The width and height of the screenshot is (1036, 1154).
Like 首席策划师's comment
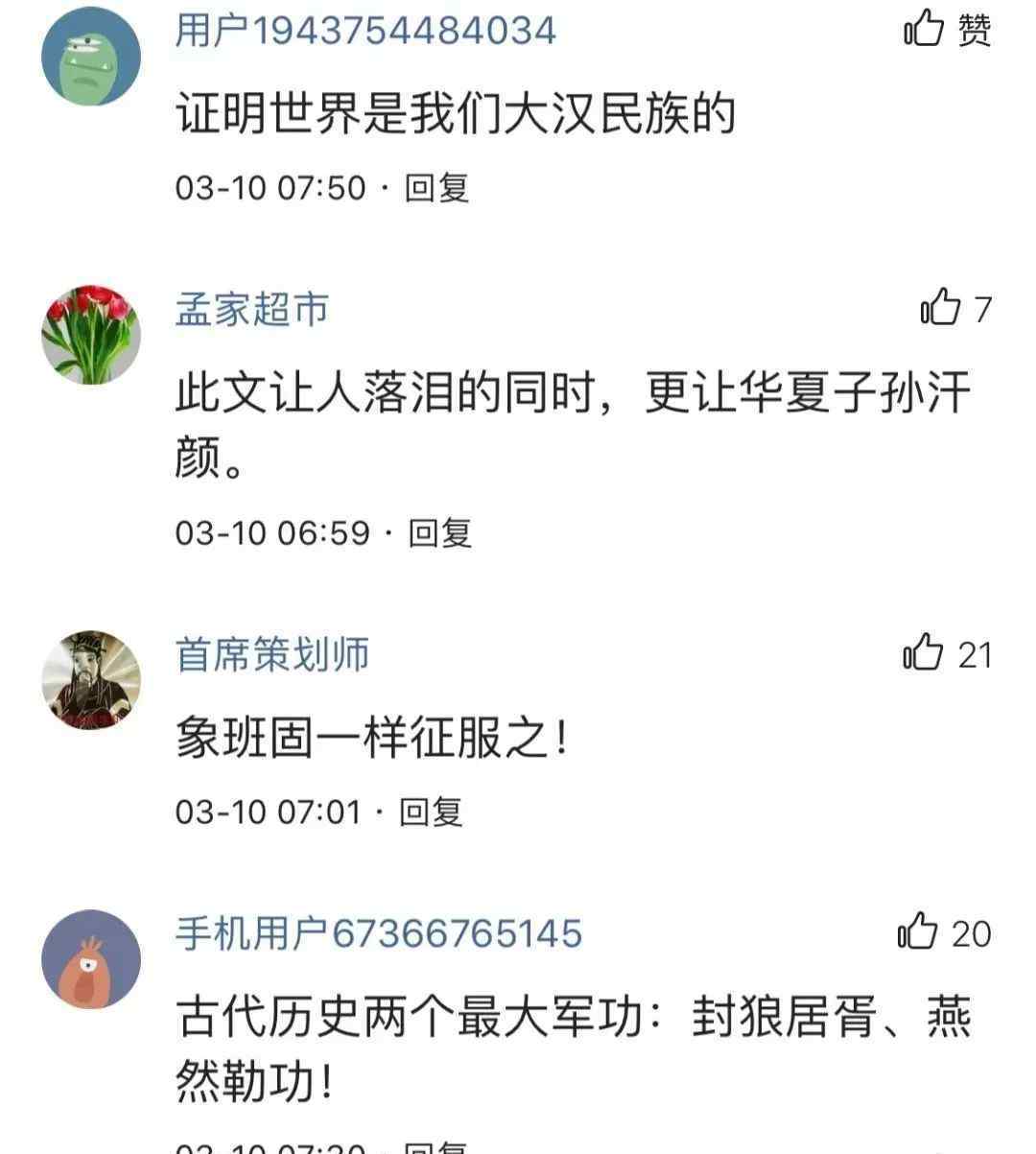(x=924, y=654)
